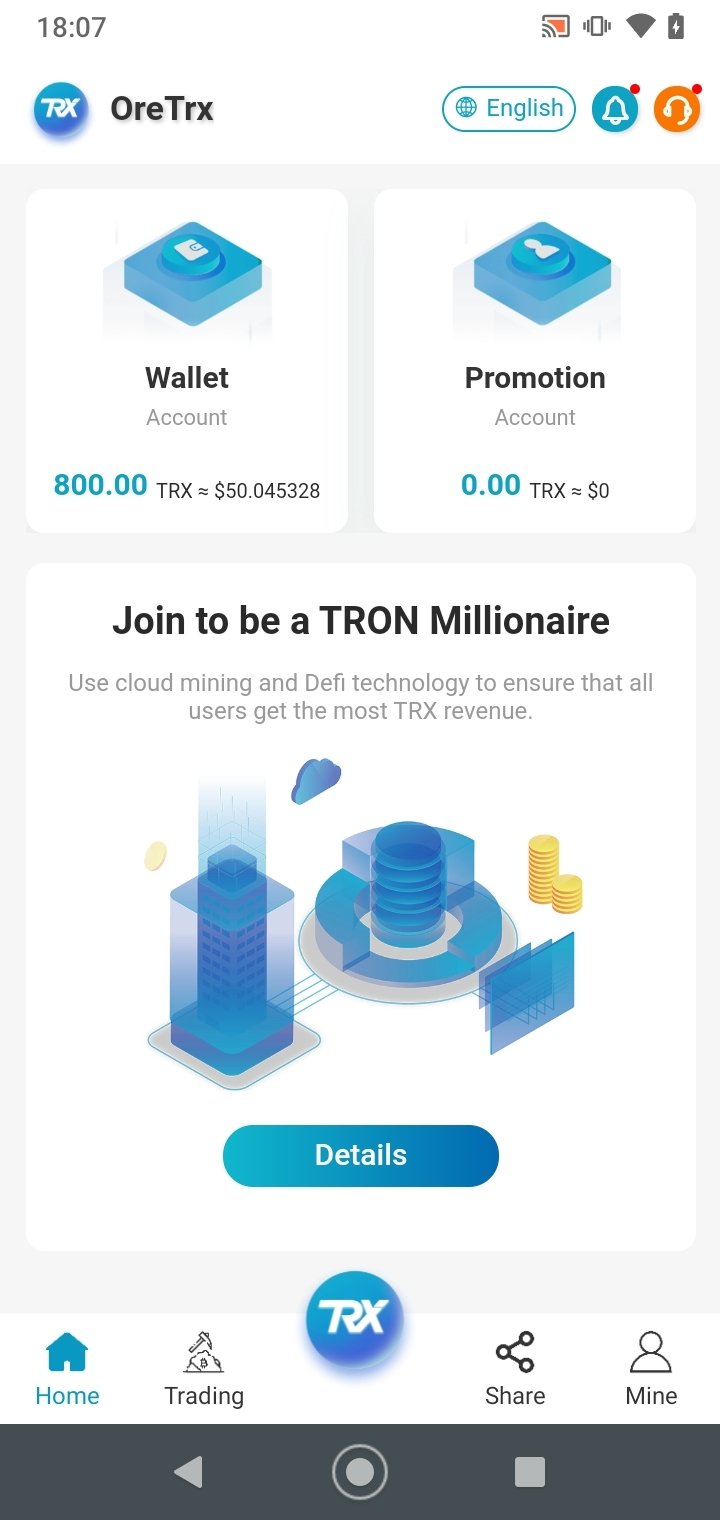Go back using system back button
This screenshot has height=1520, width=720.
[188, 1471]
